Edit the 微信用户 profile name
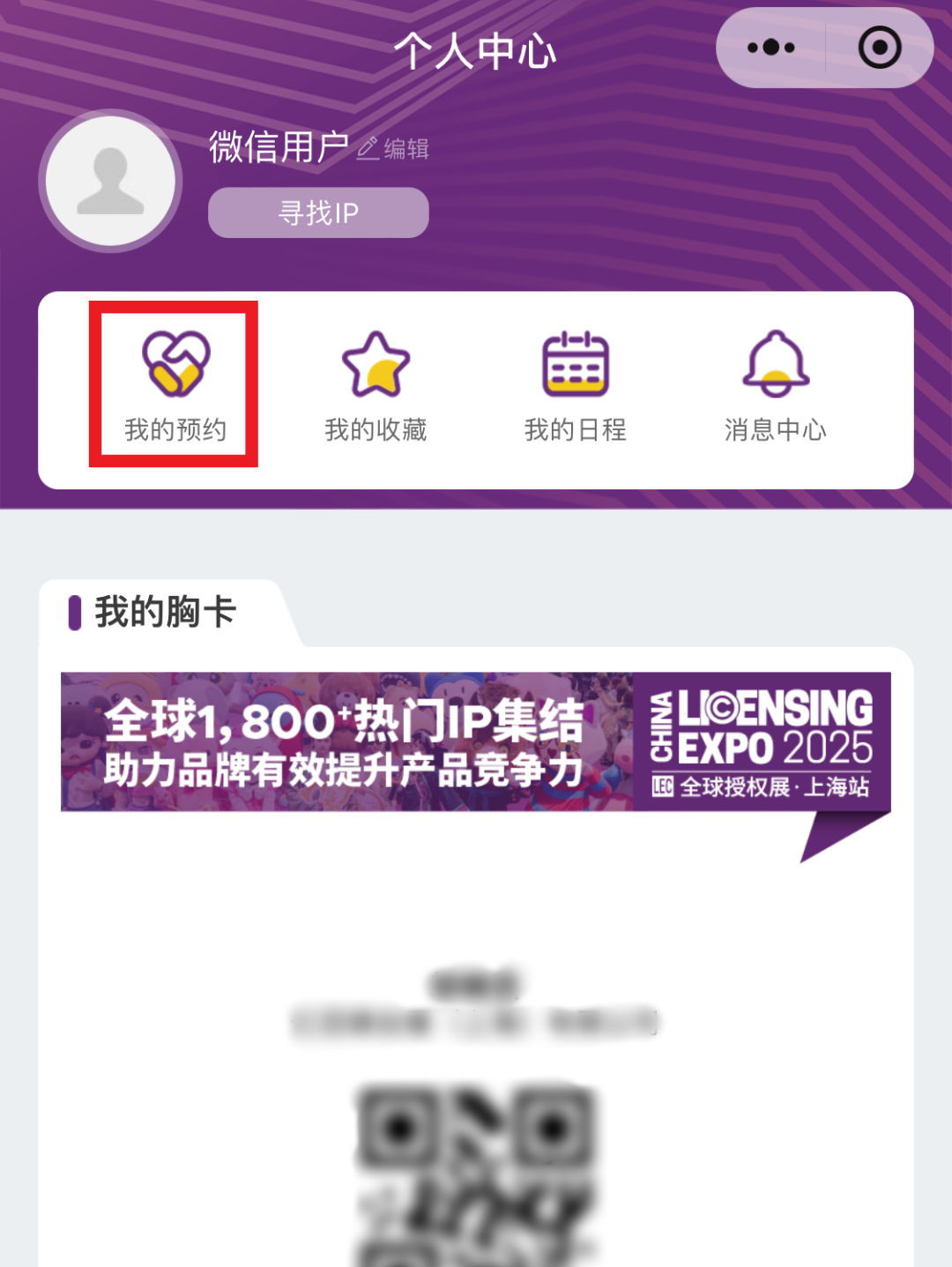Screen dimensions: 952x1267 tap(394, 148)
